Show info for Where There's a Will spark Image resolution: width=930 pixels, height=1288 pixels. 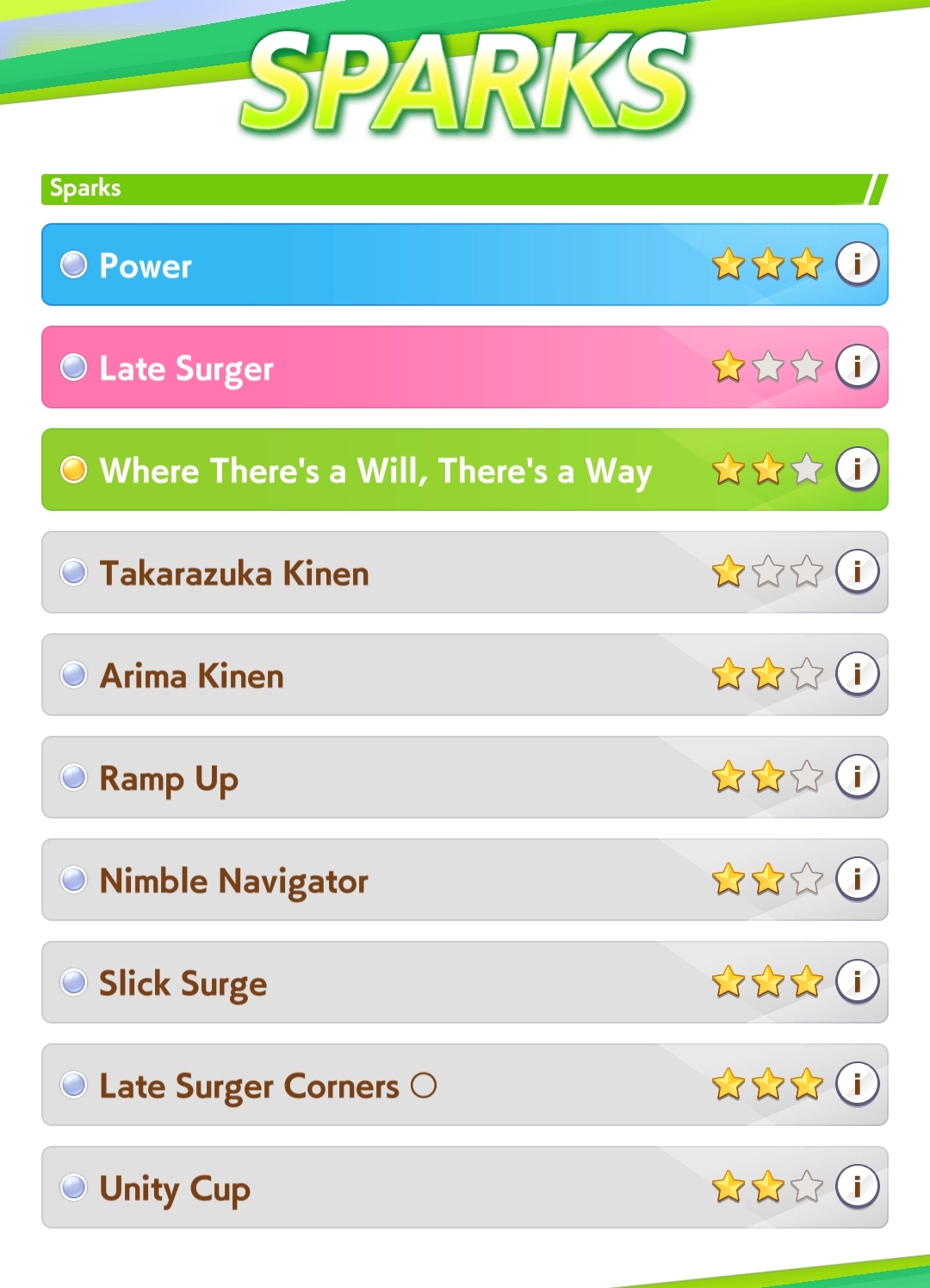857,469
